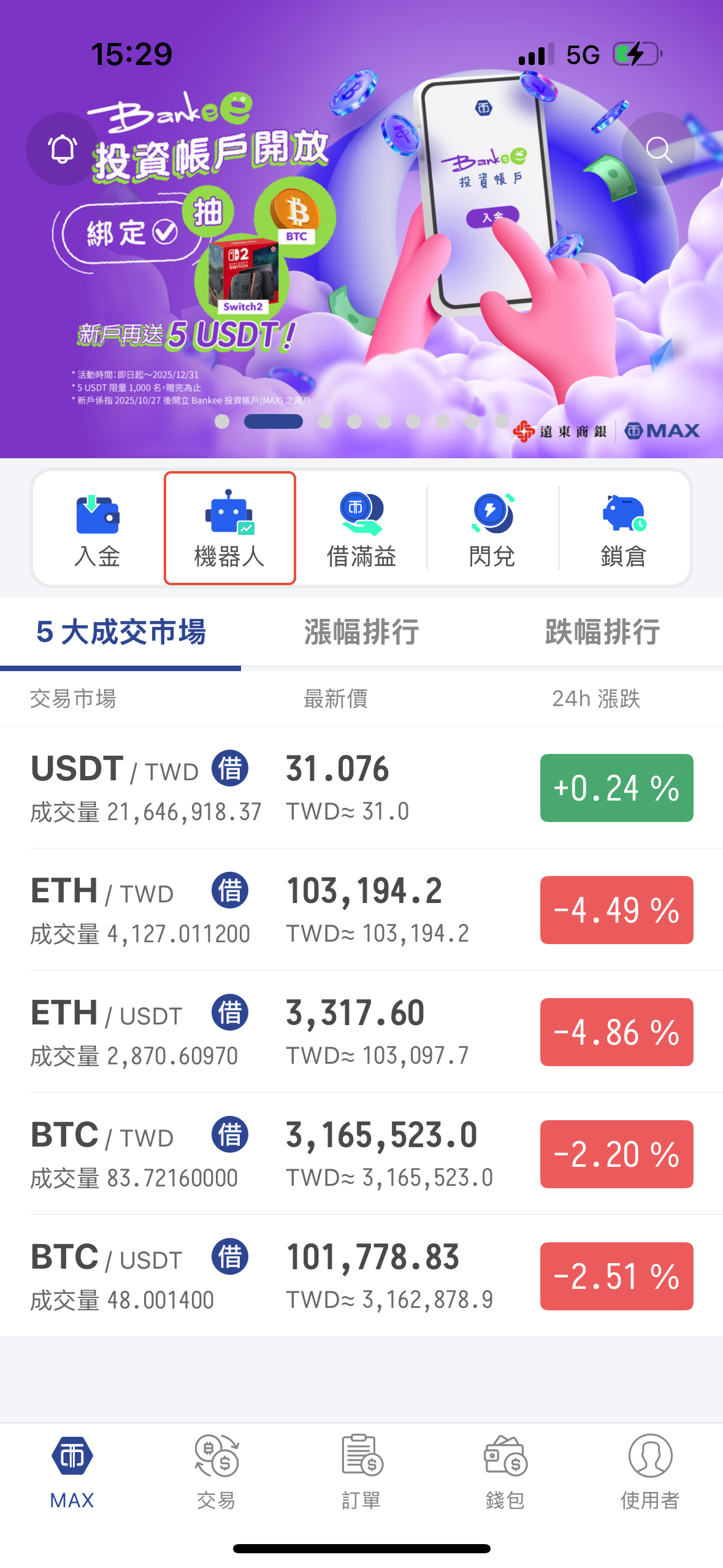723x1568 pixels.
Task: Open the BTC / TWD market
Action: pyautogui.click(x=361, y=1154)
